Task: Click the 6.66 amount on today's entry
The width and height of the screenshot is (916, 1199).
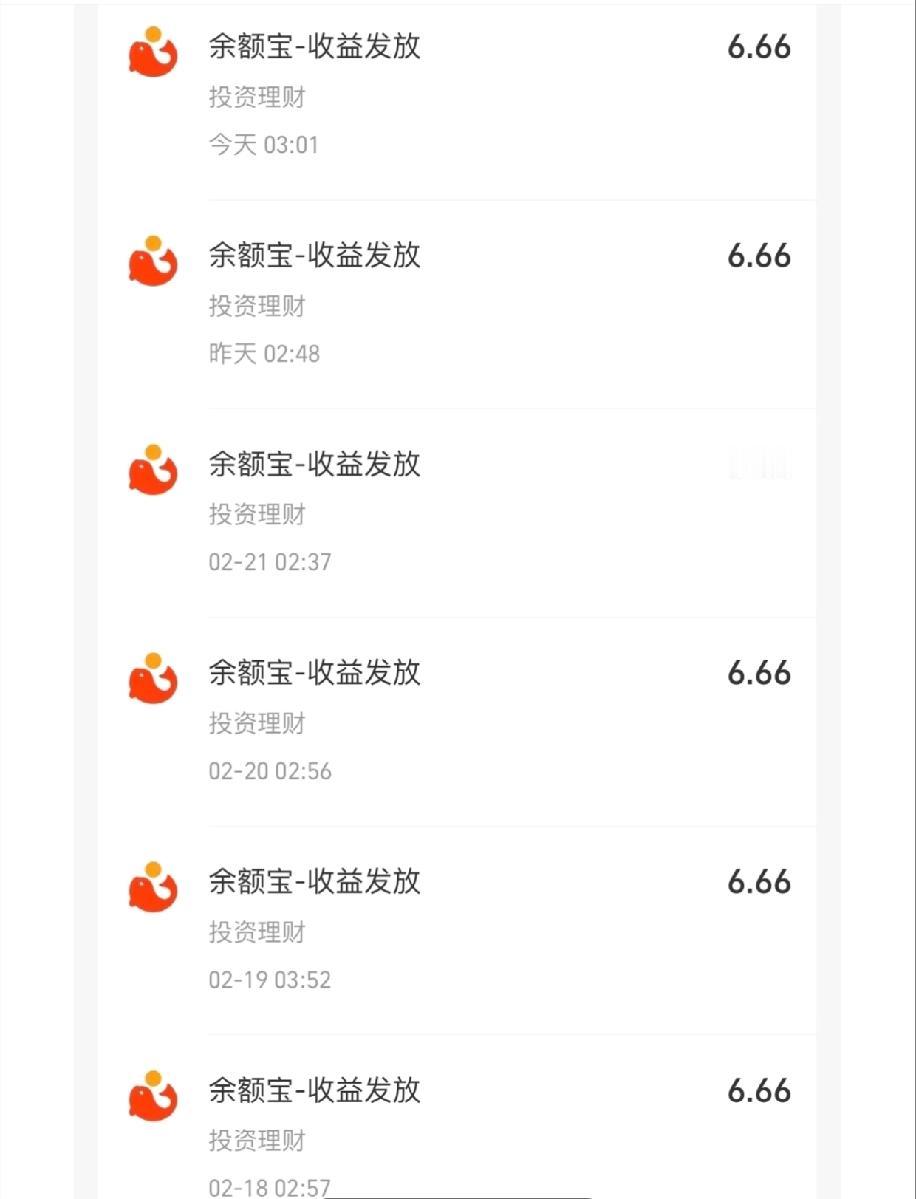Action: click(x=758, y=46)
